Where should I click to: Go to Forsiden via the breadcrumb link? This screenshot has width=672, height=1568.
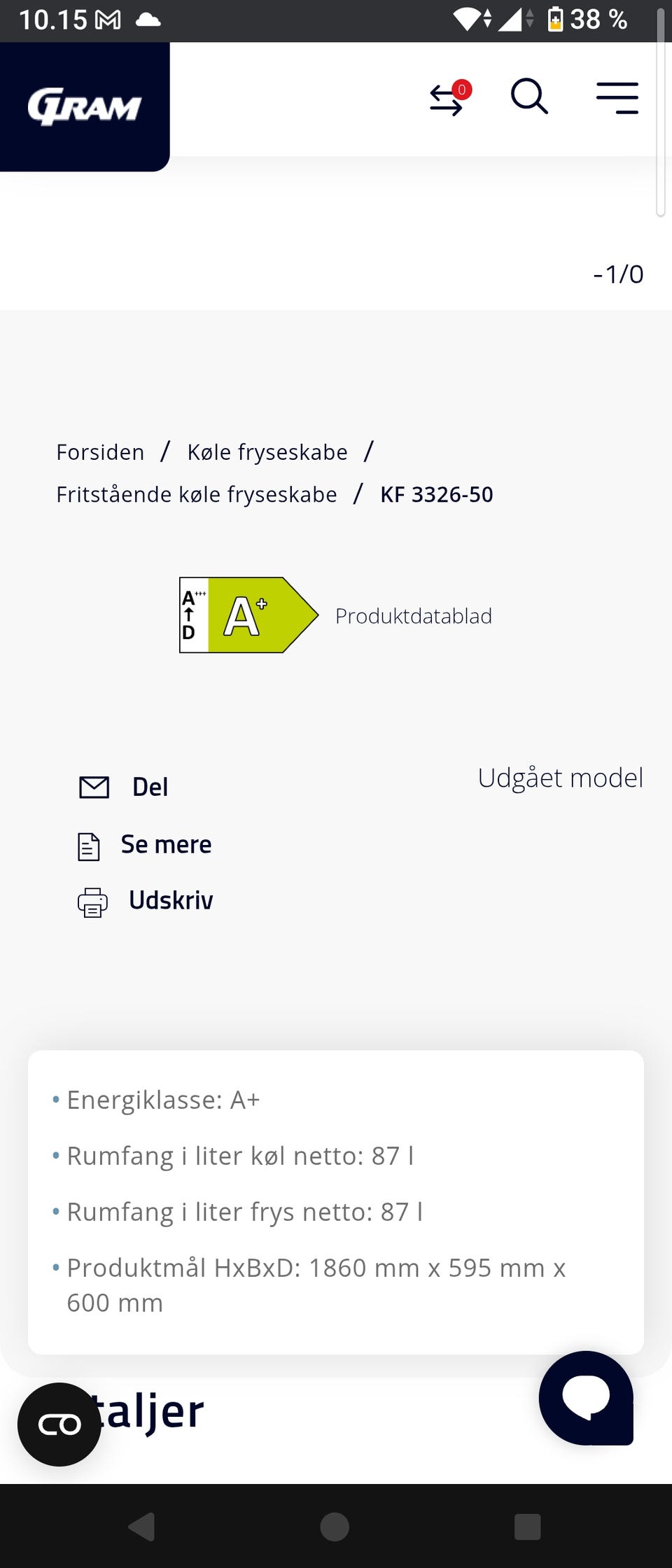[x=100, y=452]
